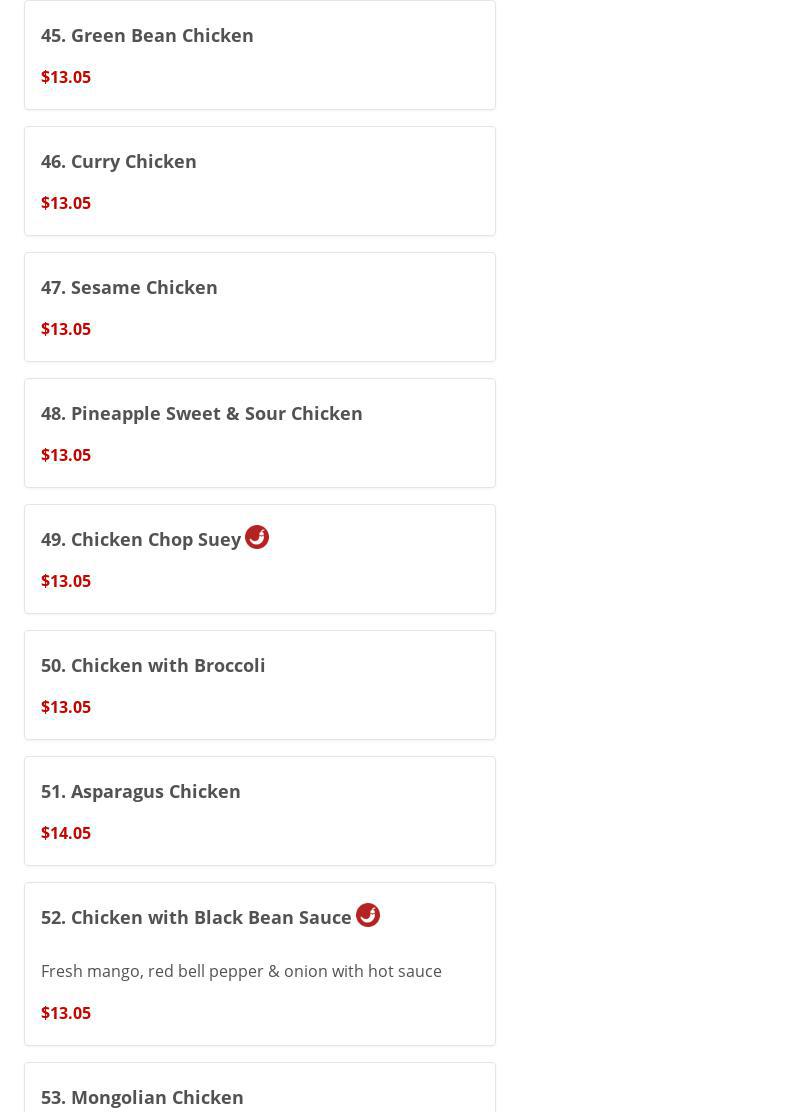Select 53. Mongolian Chicken

[x=142, y=1097]
